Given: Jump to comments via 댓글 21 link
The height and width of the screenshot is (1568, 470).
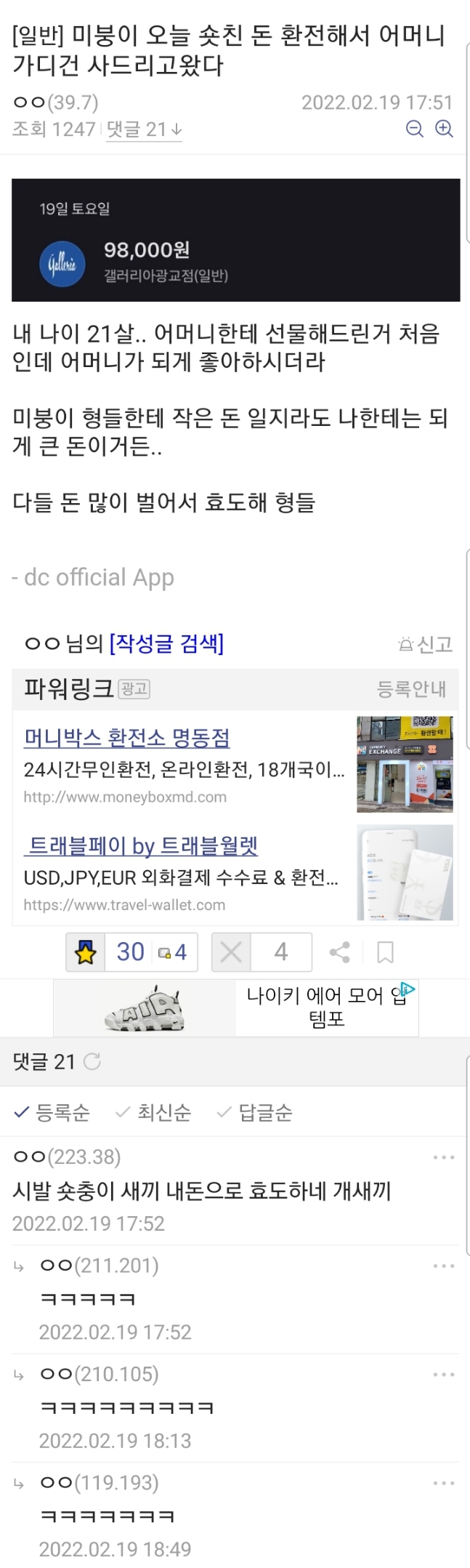Looking at the screenshot, I should (x=144, y=130).
